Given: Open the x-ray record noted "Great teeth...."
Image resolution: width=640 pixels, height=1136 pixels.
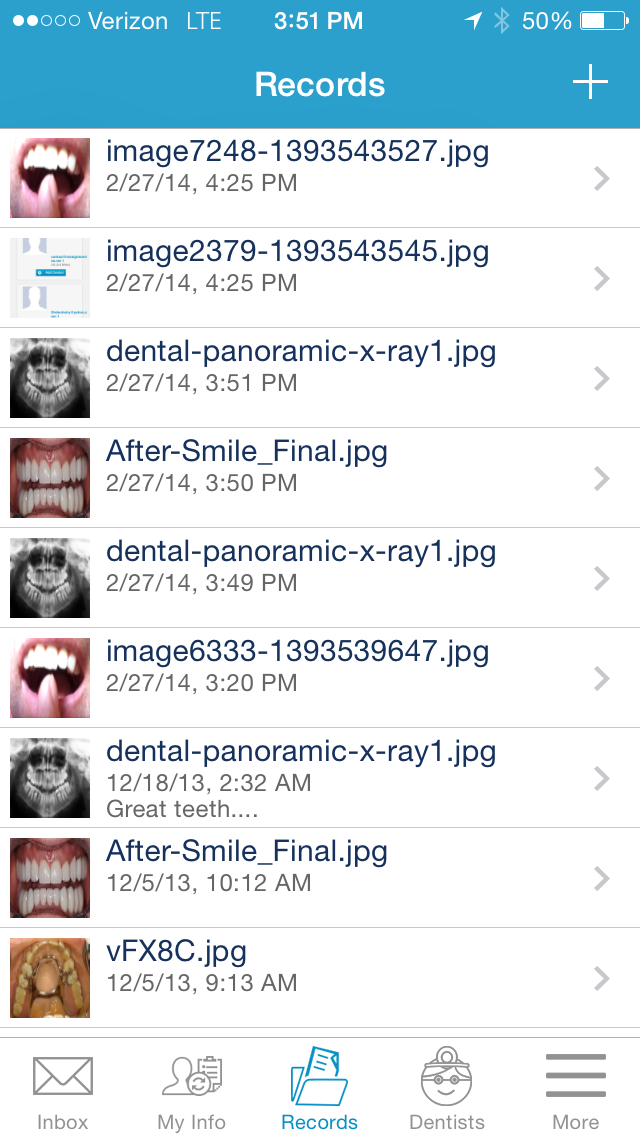Looking at the screenshot, I should tap(320, 778).
